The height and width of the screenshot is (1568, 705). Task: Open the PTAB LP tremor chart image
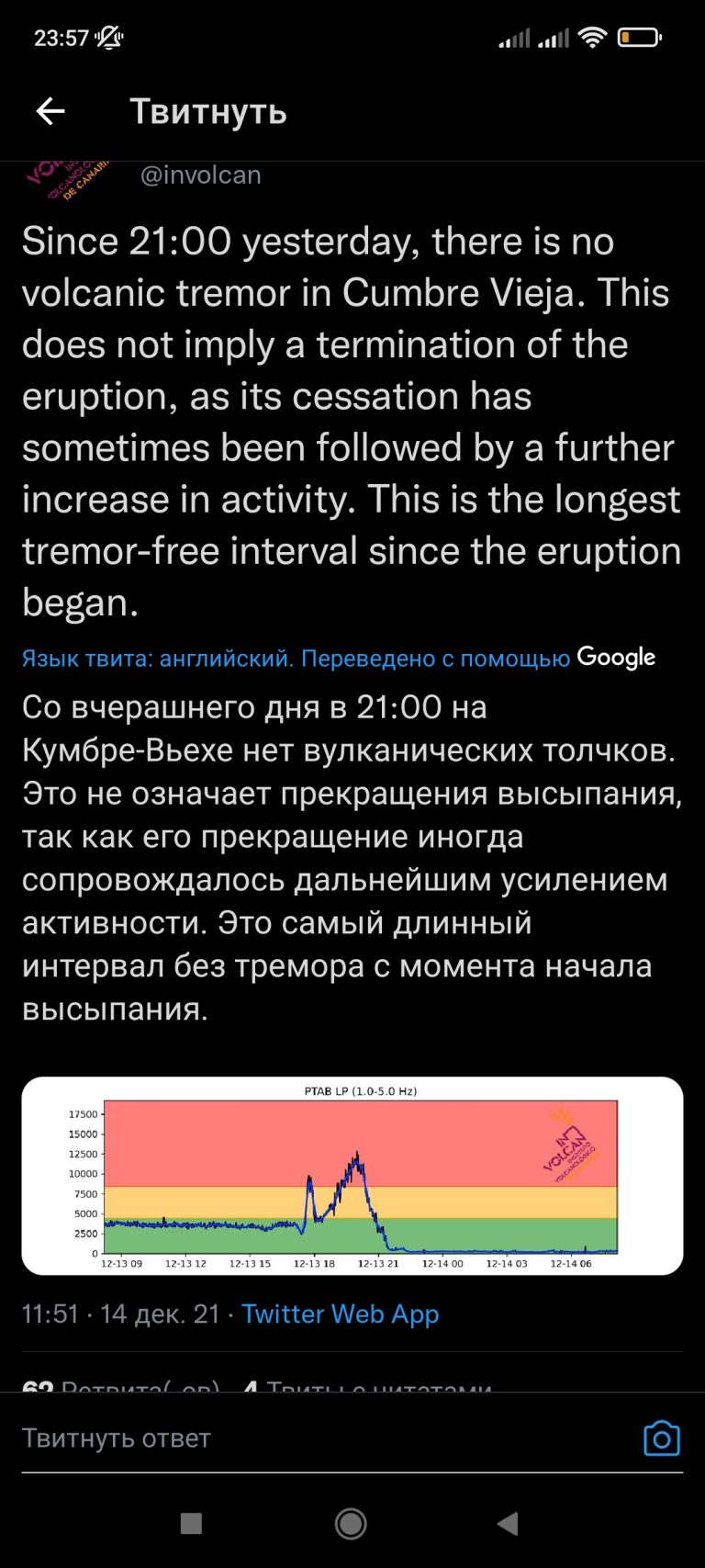point(352,1176)
